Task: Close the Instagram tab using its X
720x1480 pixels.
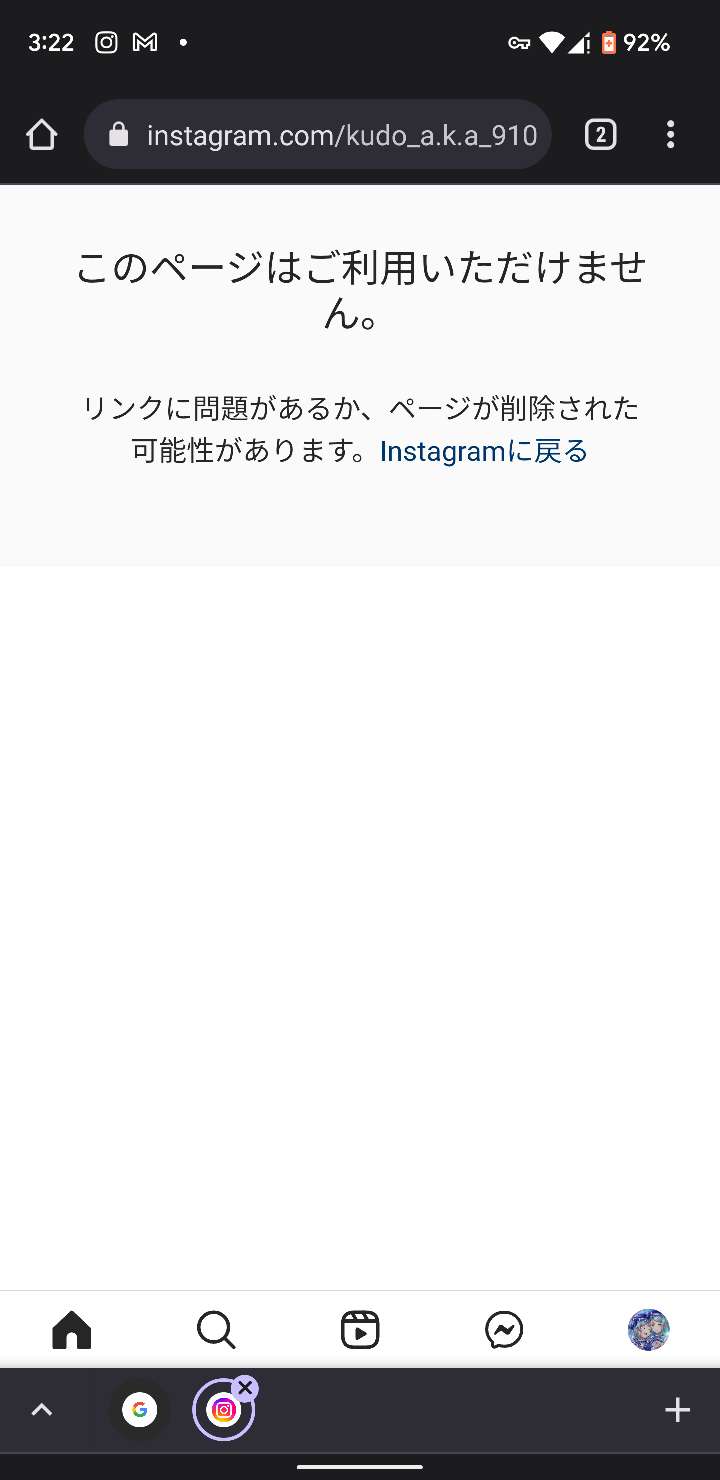Action: point(246,1388)
